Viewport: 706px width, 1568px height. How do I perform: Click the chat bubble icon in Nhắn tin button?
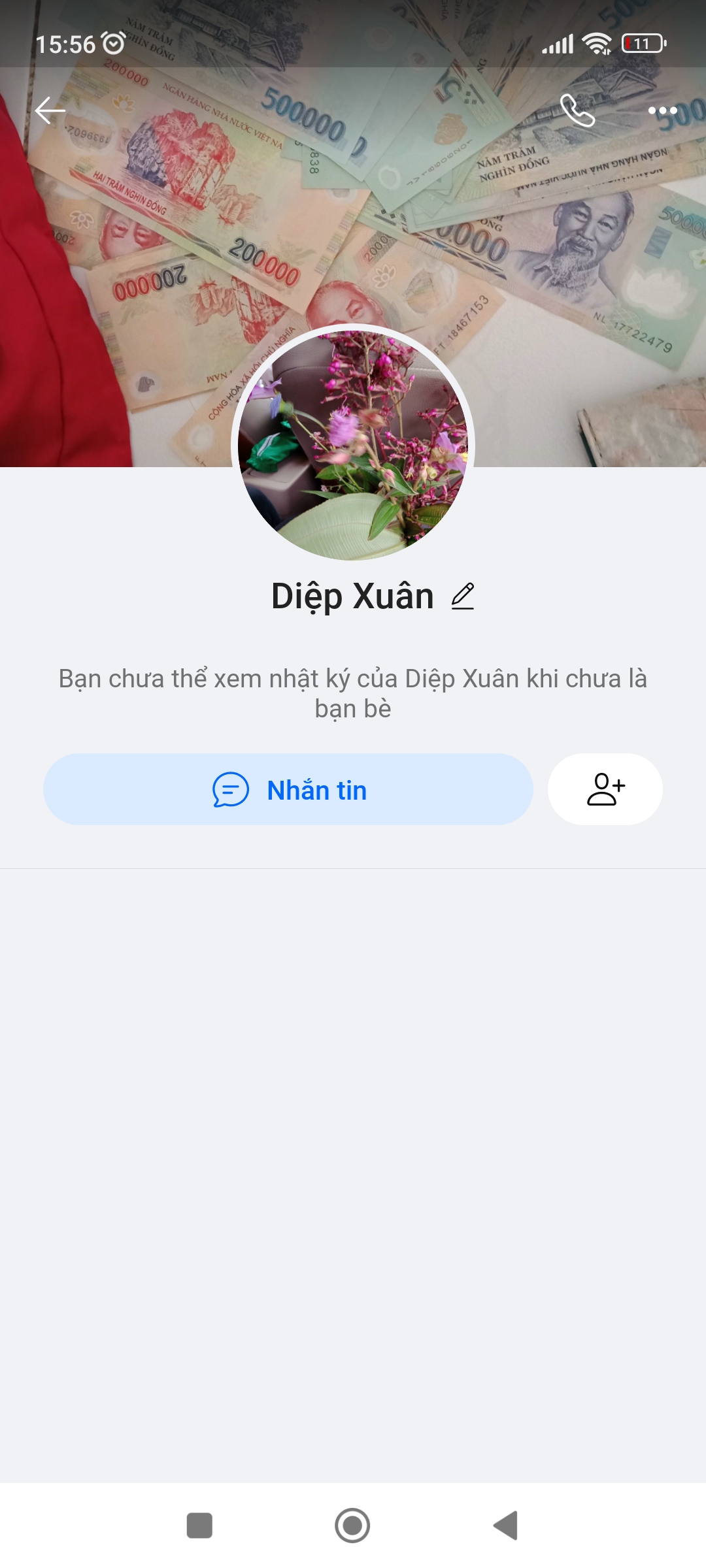229,790
